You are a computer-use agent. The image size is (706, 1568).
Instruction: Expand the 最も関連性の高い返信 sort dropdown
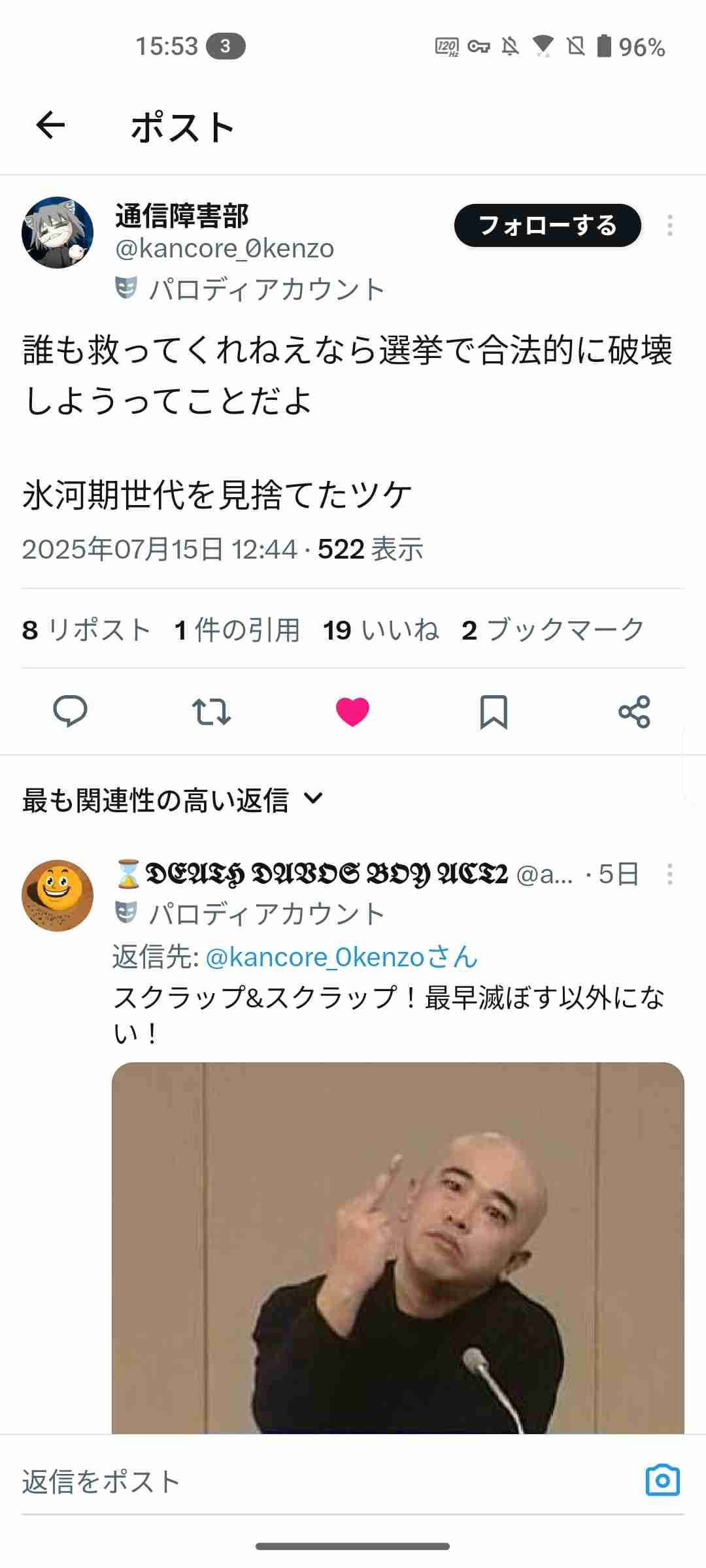tap(173, 800)
